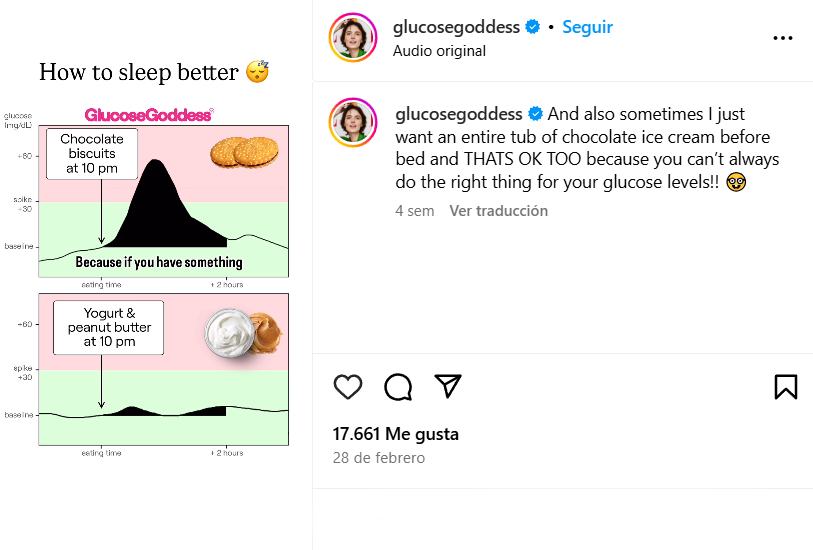The width and height of the screenshot is (813, 550).
Task: Tap the header profile picture of glucosegoddess
Action: coord(354,38)
